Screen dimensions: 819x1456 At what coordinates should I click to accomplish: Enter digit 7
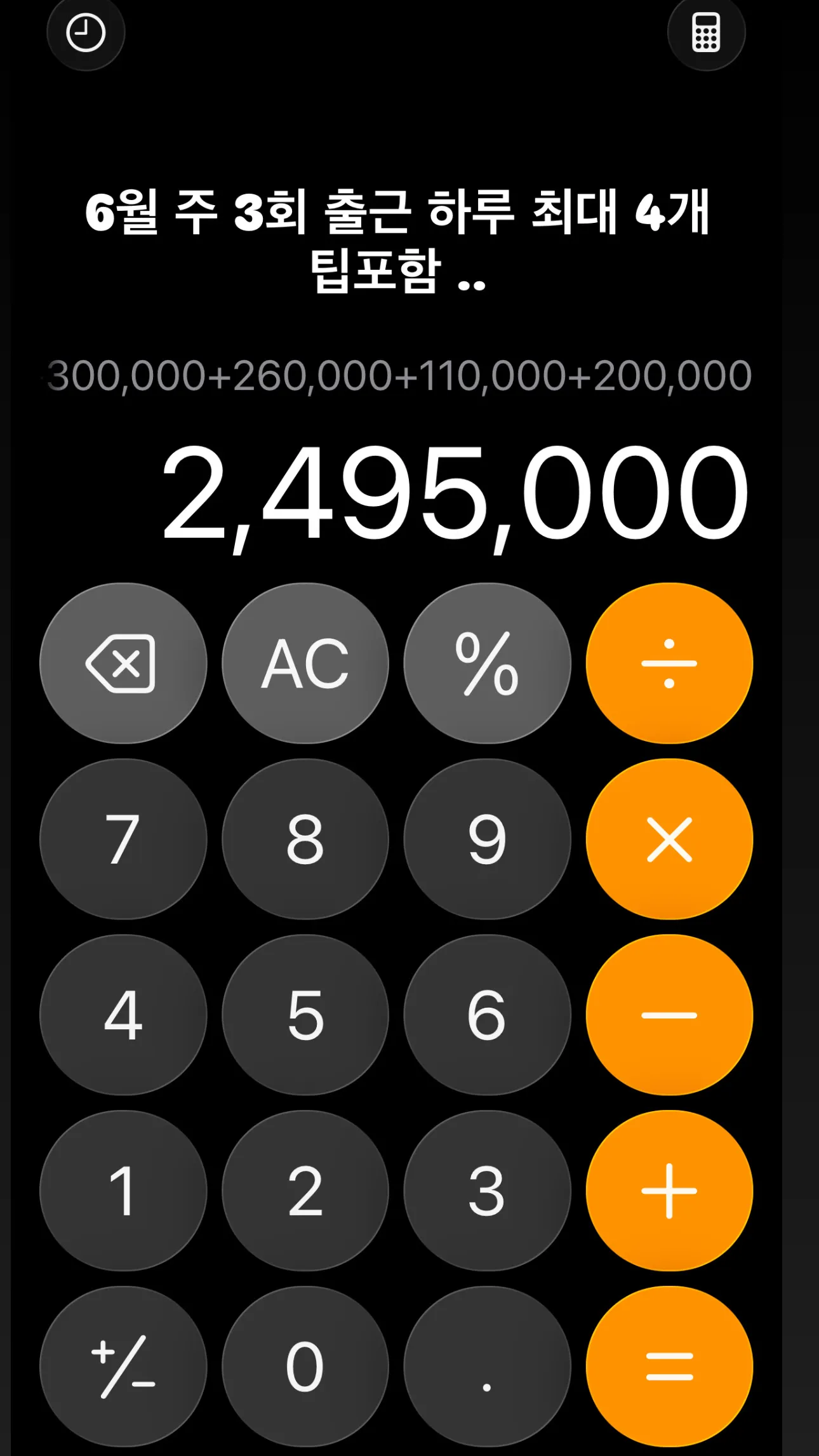click(x=123, y=839)
